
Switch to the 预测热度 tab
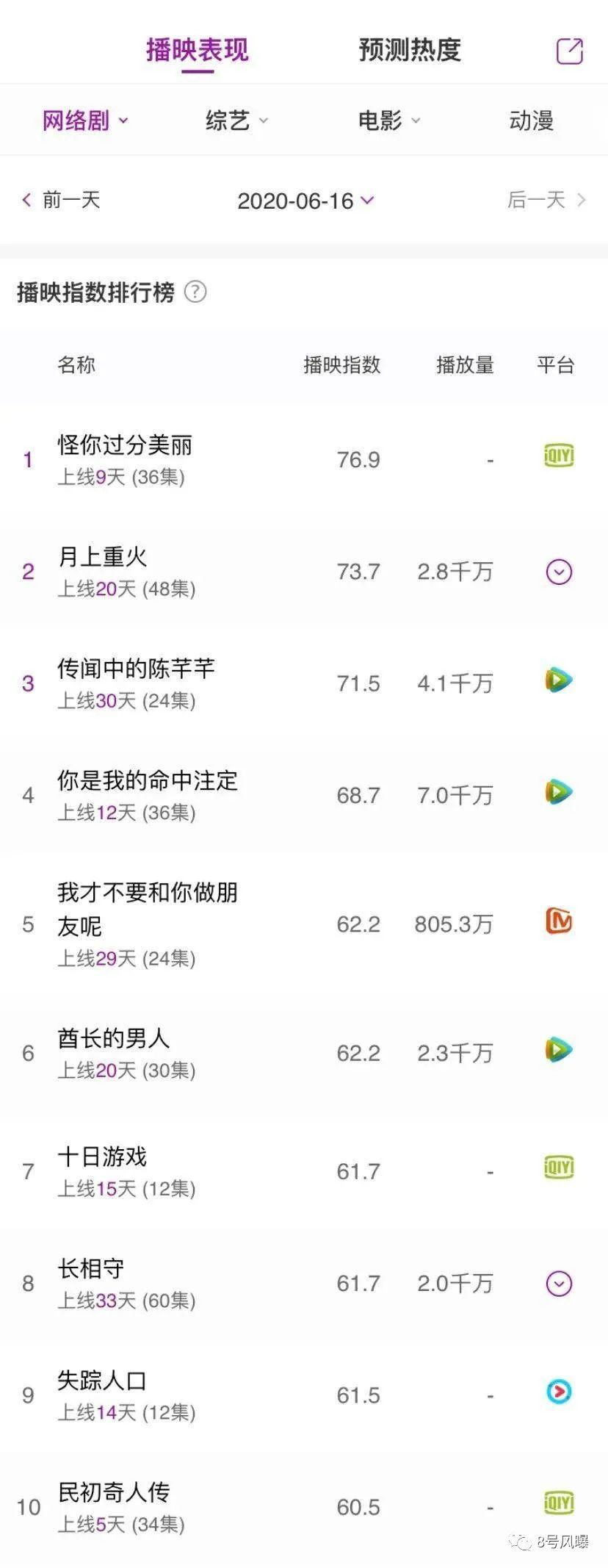point(410,50)
